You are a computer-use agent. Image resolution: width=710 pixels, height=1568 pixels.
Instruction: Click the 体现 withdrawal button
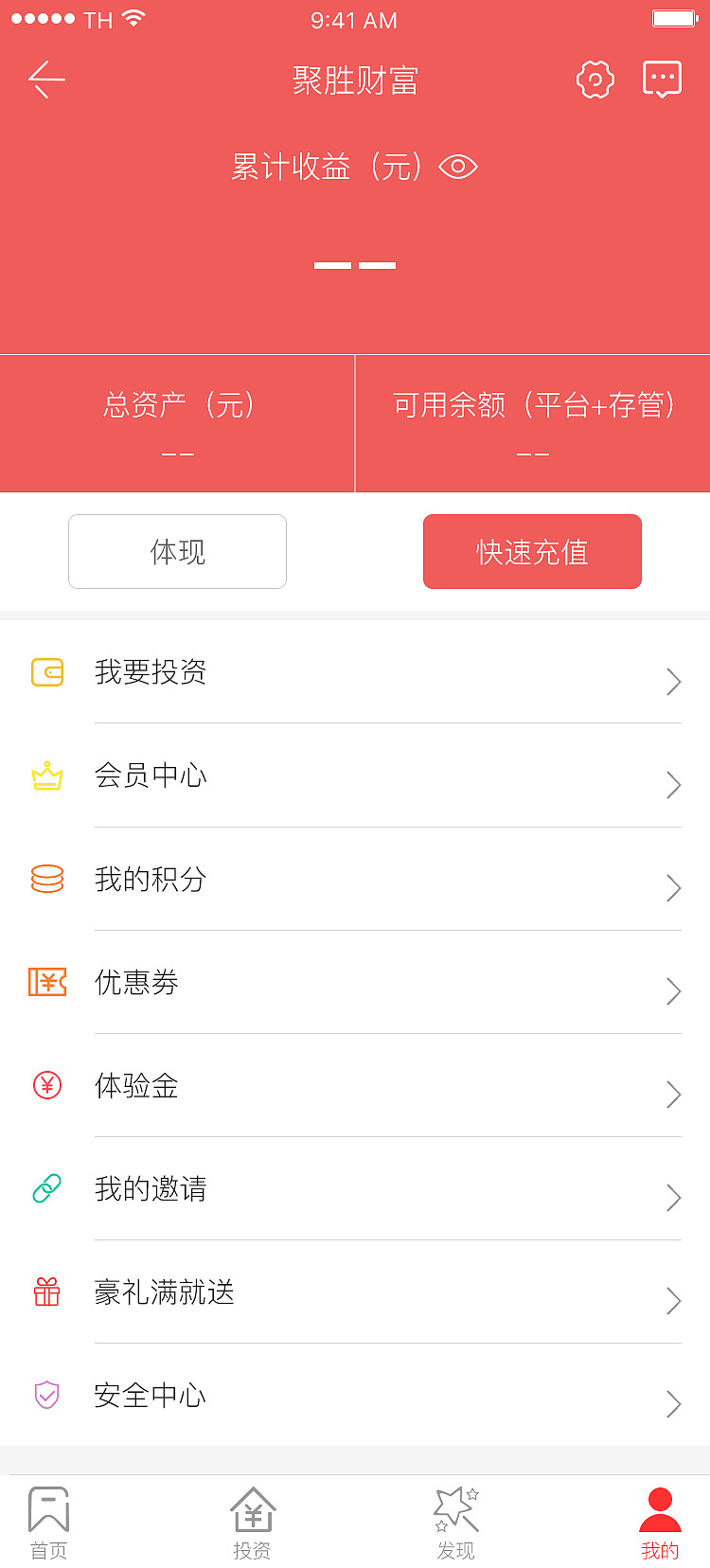(177, 551)
